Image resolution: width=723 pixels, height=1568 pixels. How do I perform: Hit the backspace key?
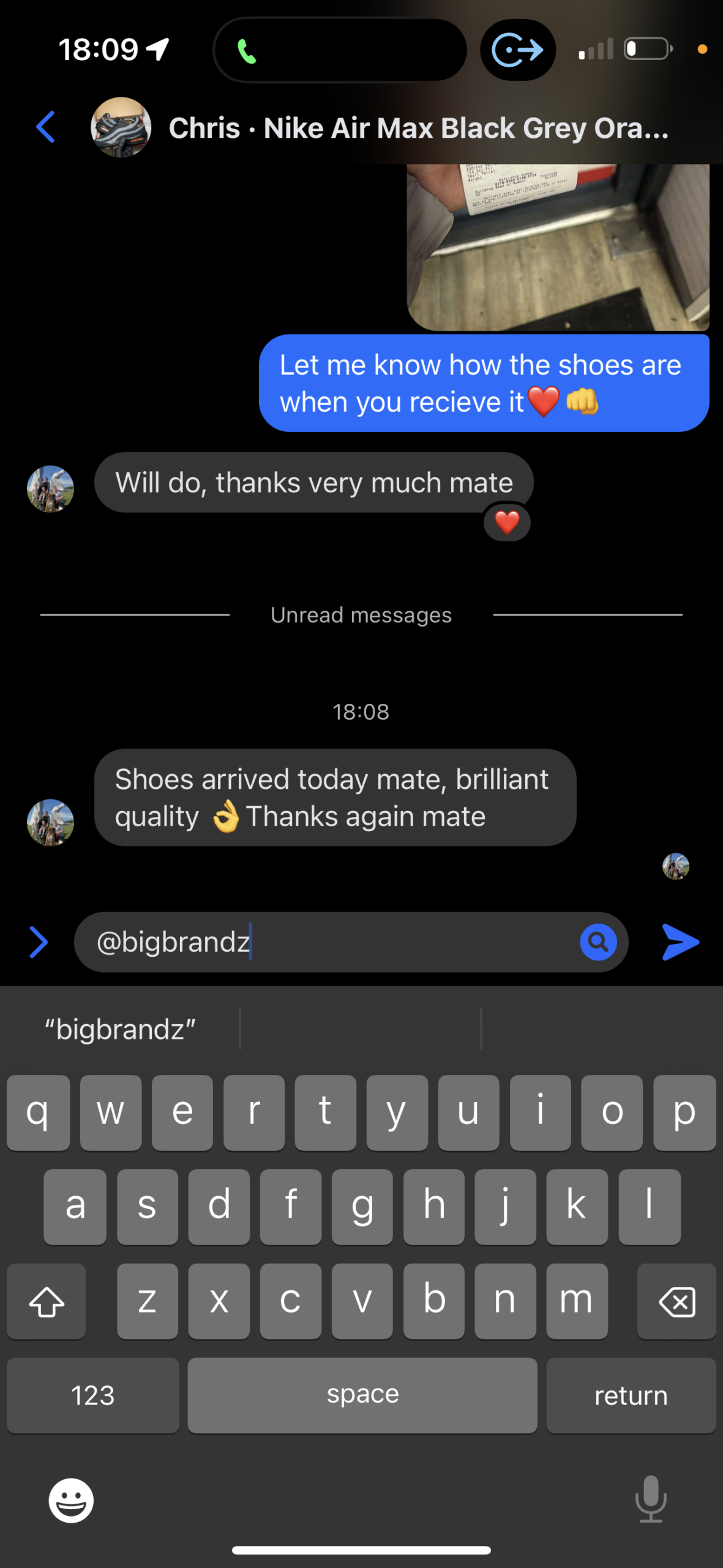tap(676, 1302)
